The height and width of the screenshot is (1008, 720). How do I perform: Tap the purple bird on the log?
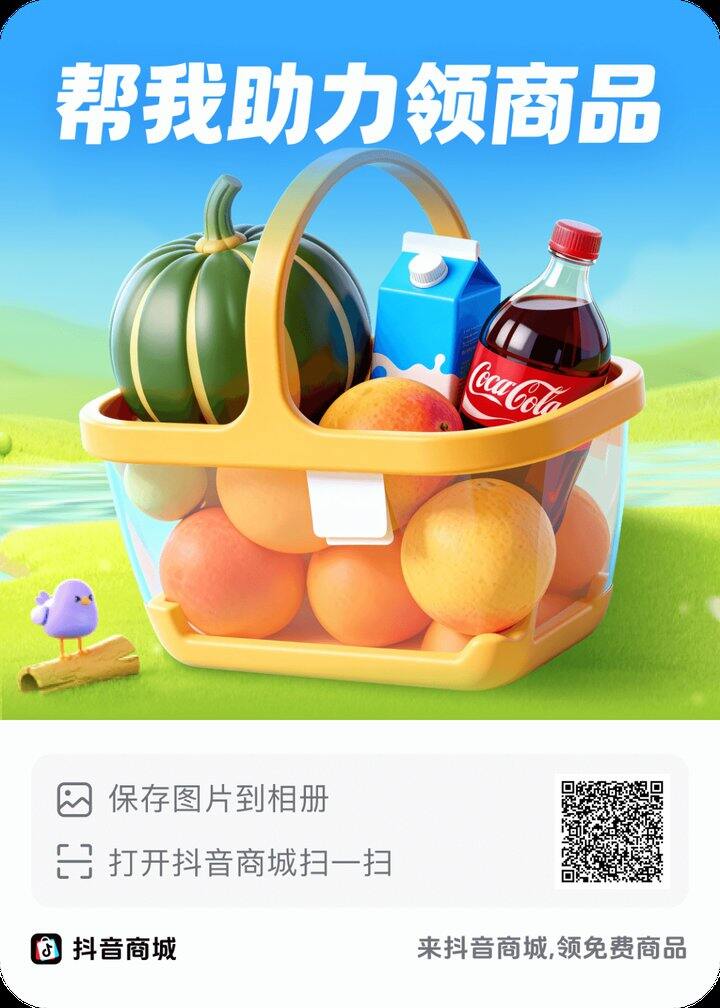[70, 605]
